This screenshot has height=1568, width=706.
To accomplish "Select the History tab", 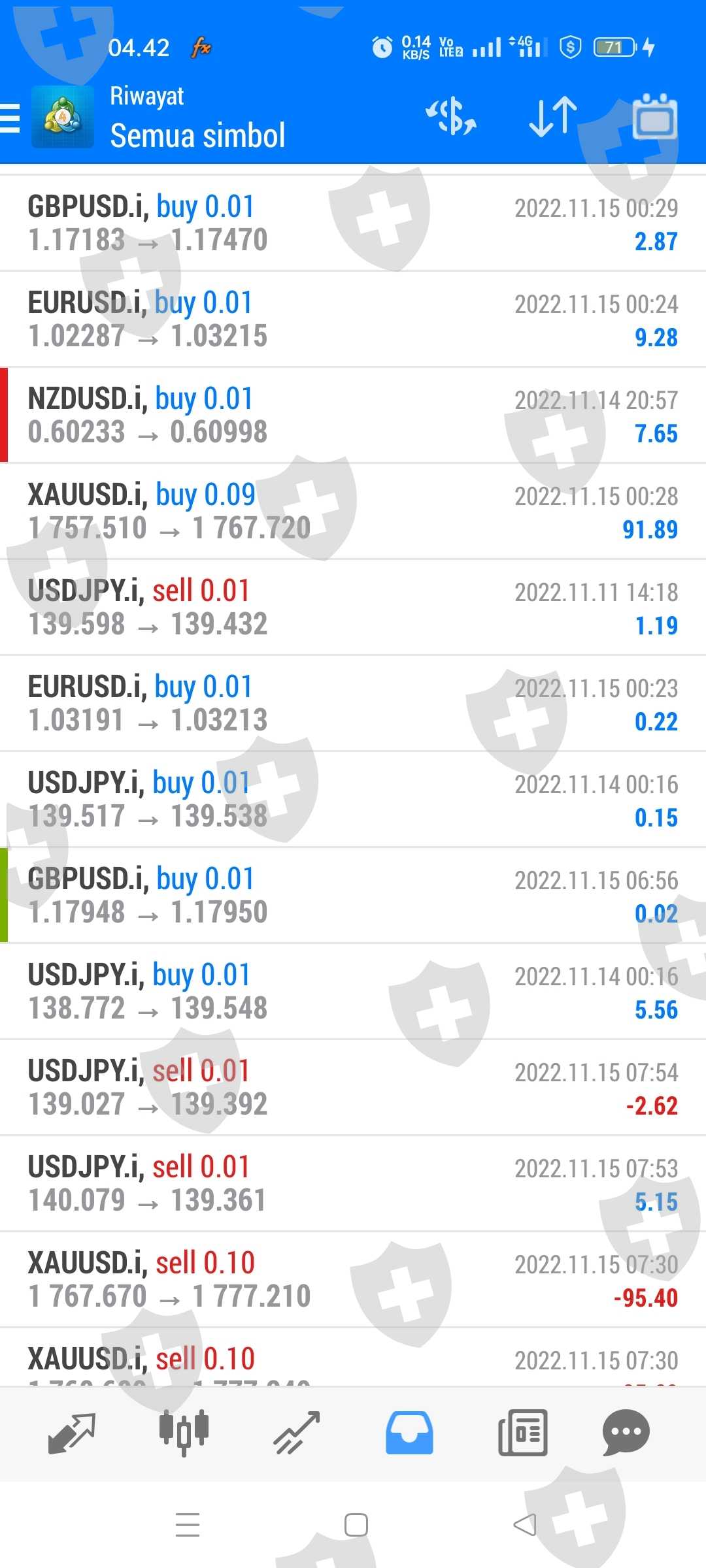I will pos(409,1433).
